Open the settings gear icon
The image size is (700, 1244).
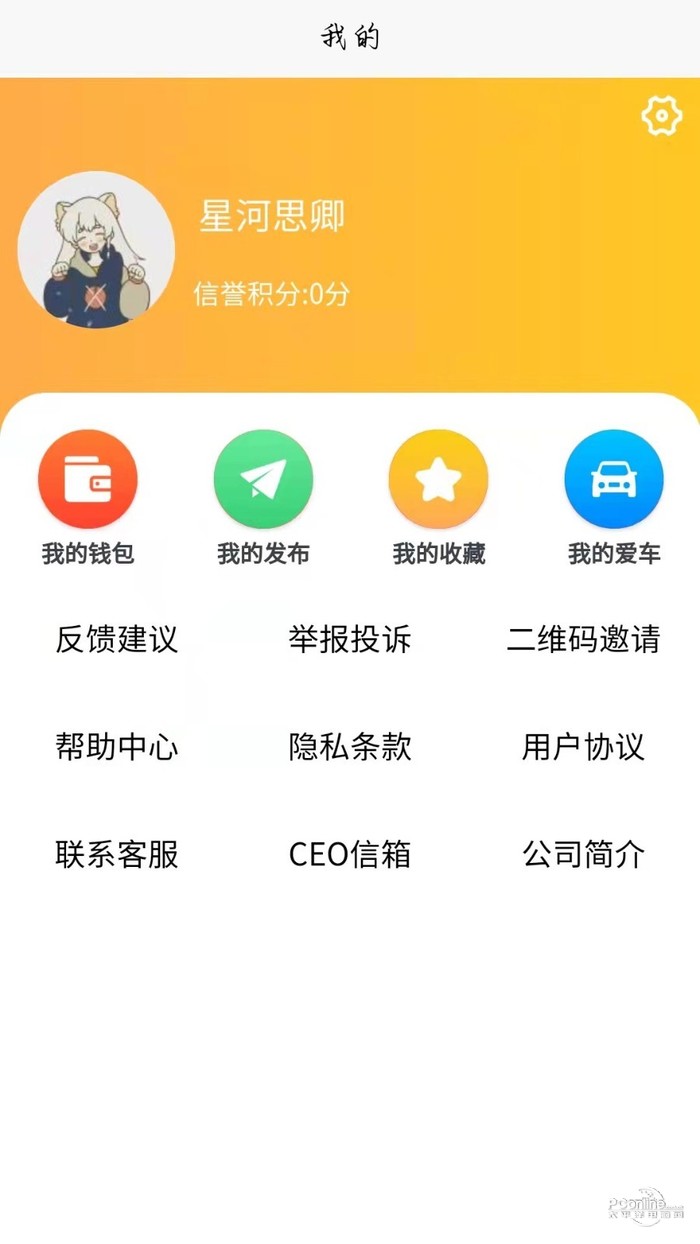pyautogui.click(x=661, y=117)
